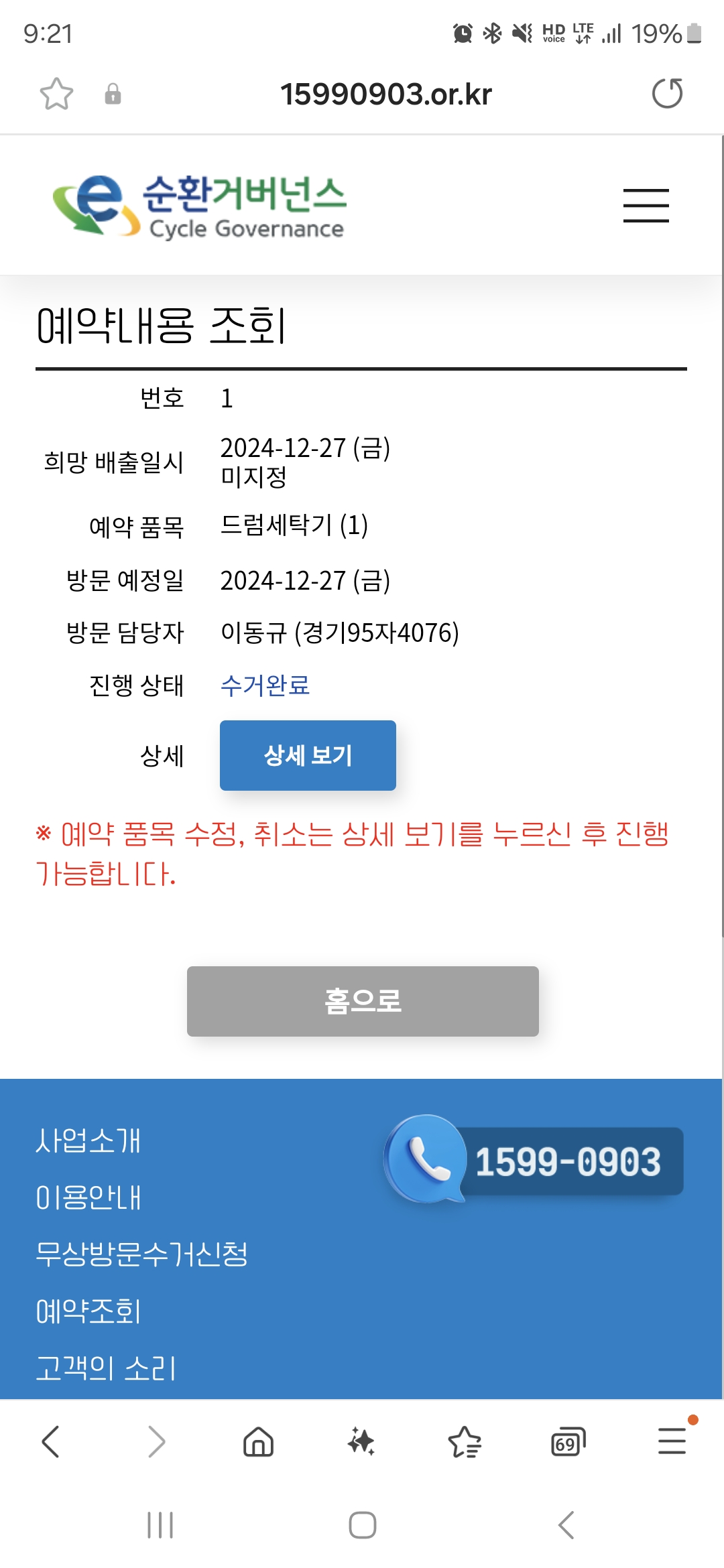Screen dimensions: 724x1568
Task: Open the browser's tools menu
Action: [672, 1441]
